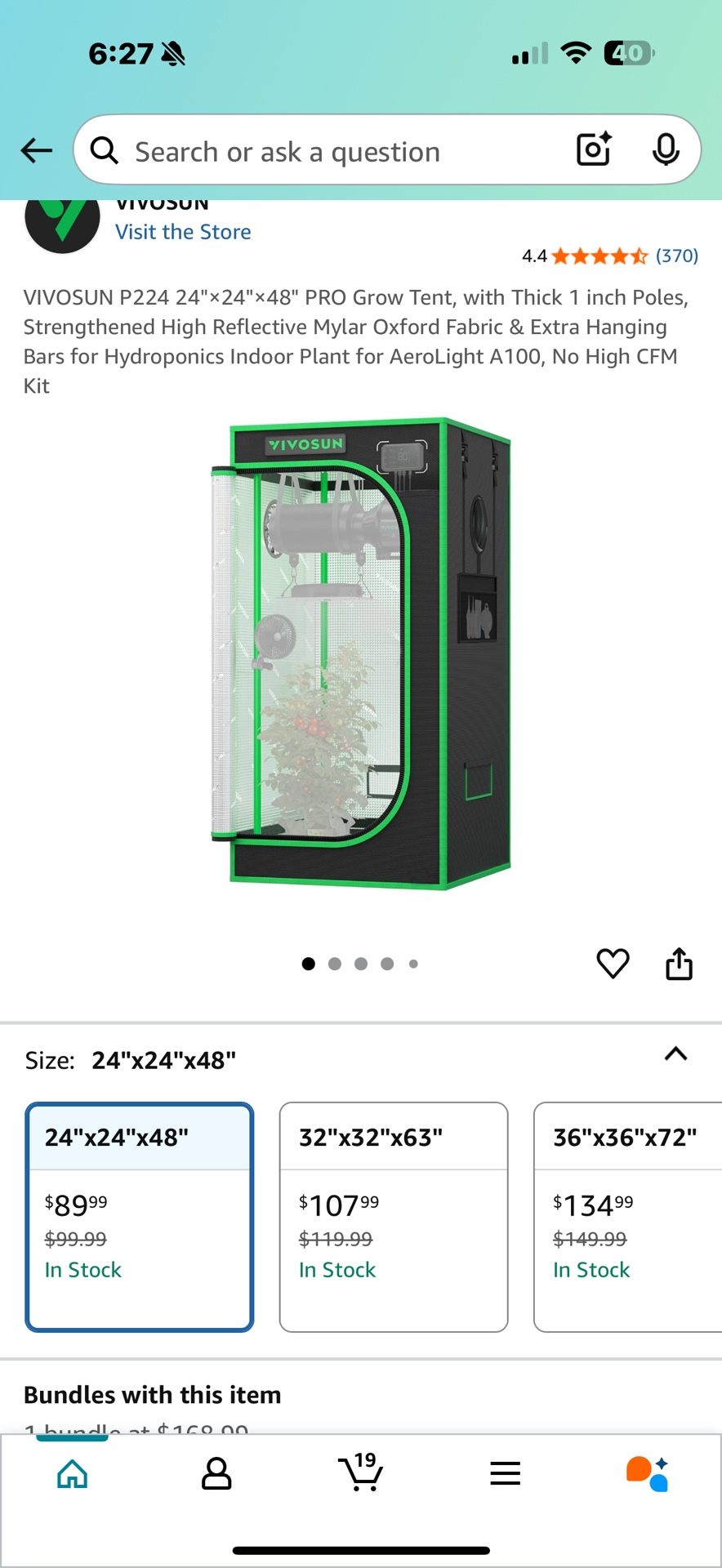The image size is (722, 1568).
Task: Open the Rufus AI assistant
Action: click(x=648, y=1474)
